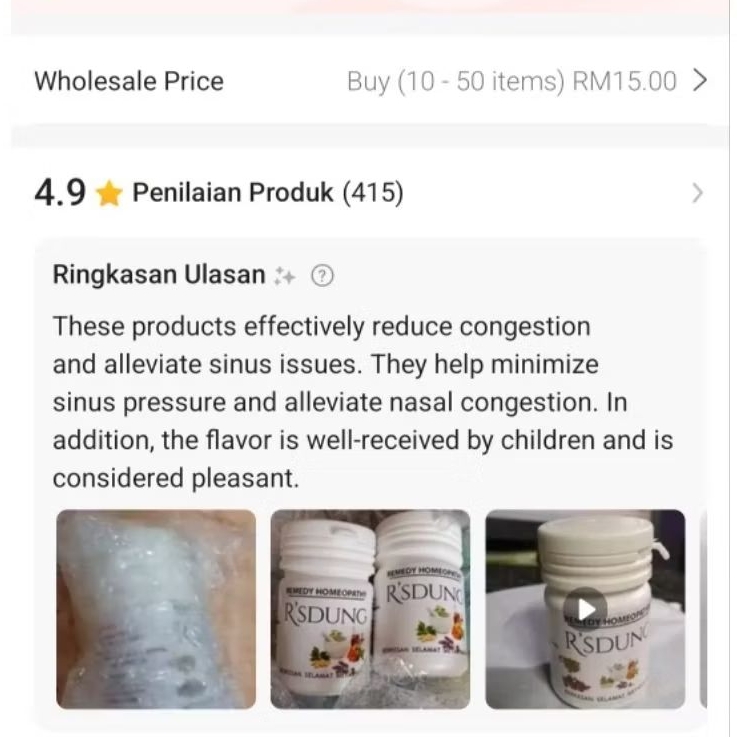Tap the help icon beside Ringkasan Ulasan
This screenshot has height=737, width=737.
pyautogui.click(x=322, y=275)
